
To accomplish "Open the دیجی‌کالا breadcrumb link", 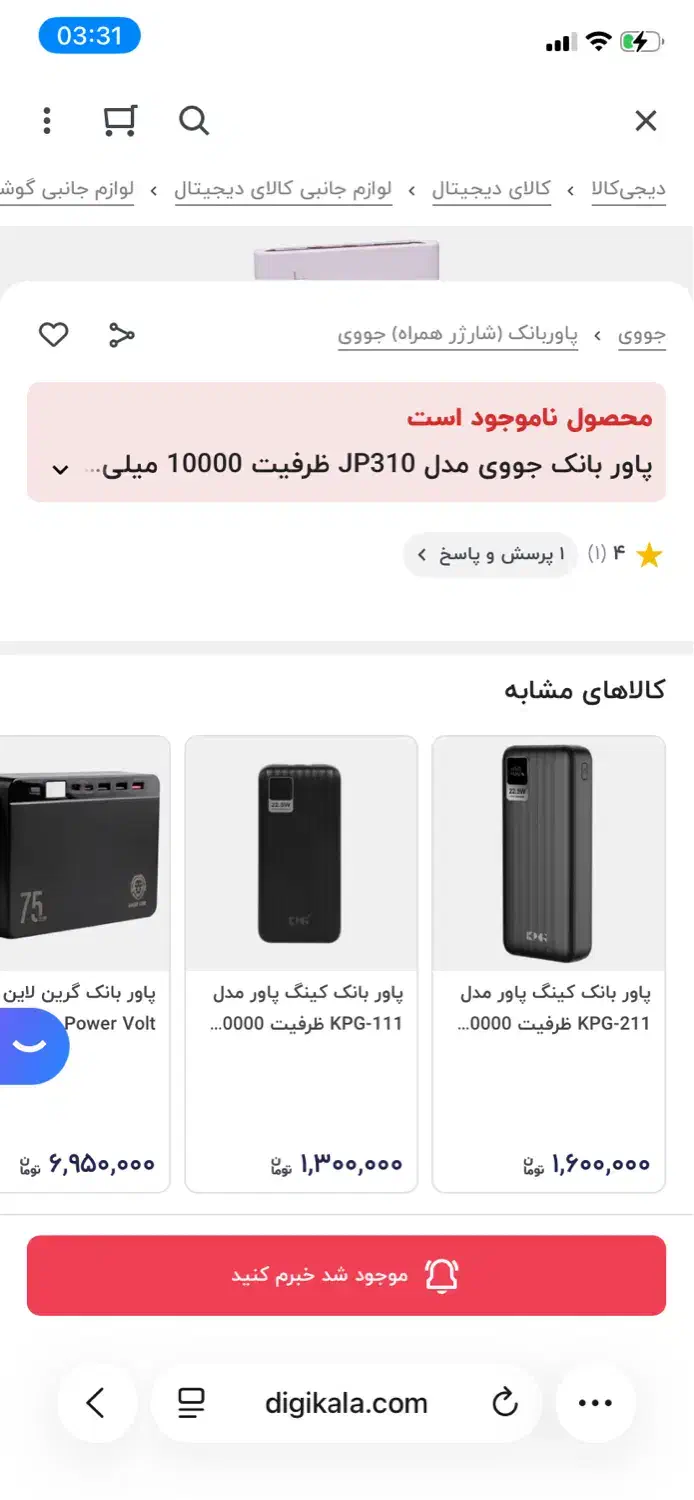I will pyautogui.click(x=629, y=189).
